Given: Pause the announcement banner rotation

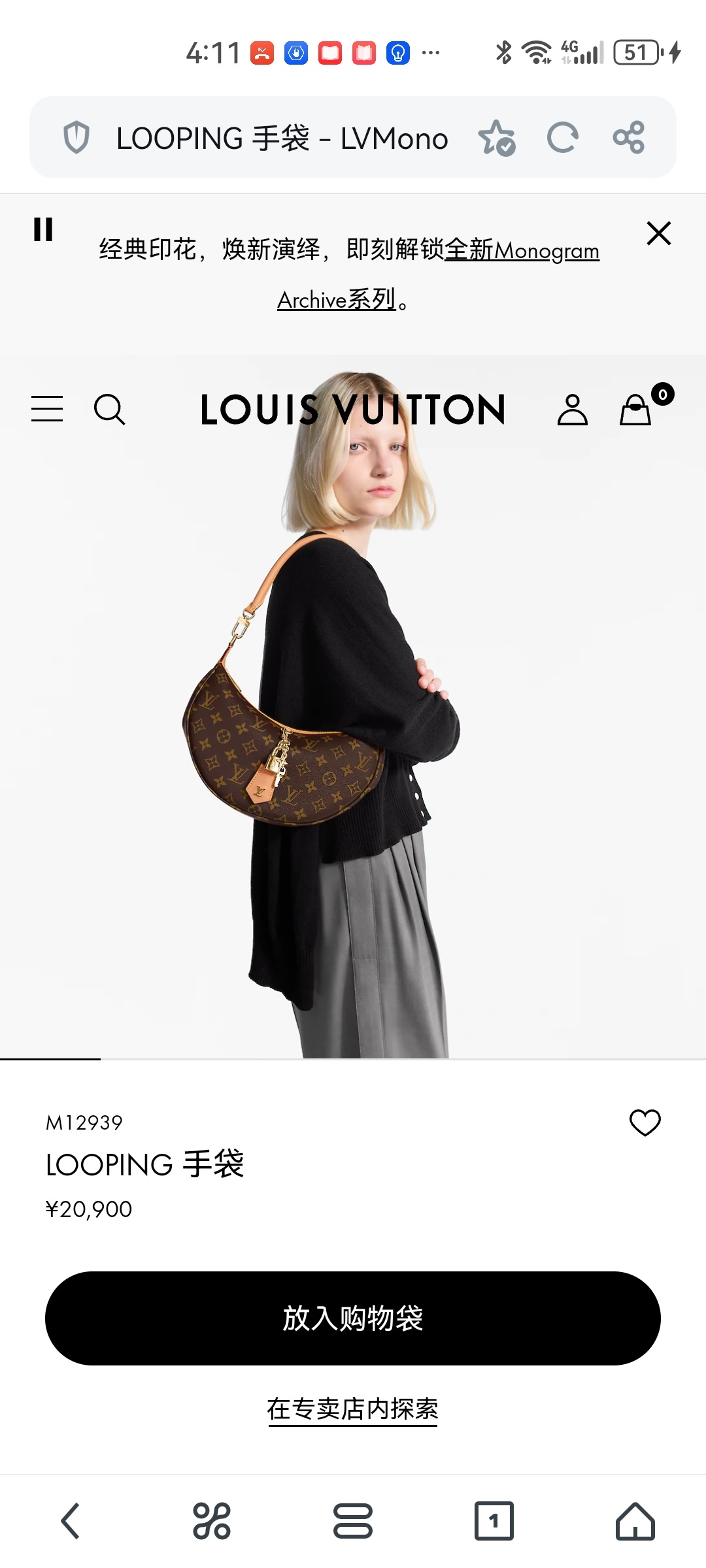Looking at the screenshot, I should [43, 230].
